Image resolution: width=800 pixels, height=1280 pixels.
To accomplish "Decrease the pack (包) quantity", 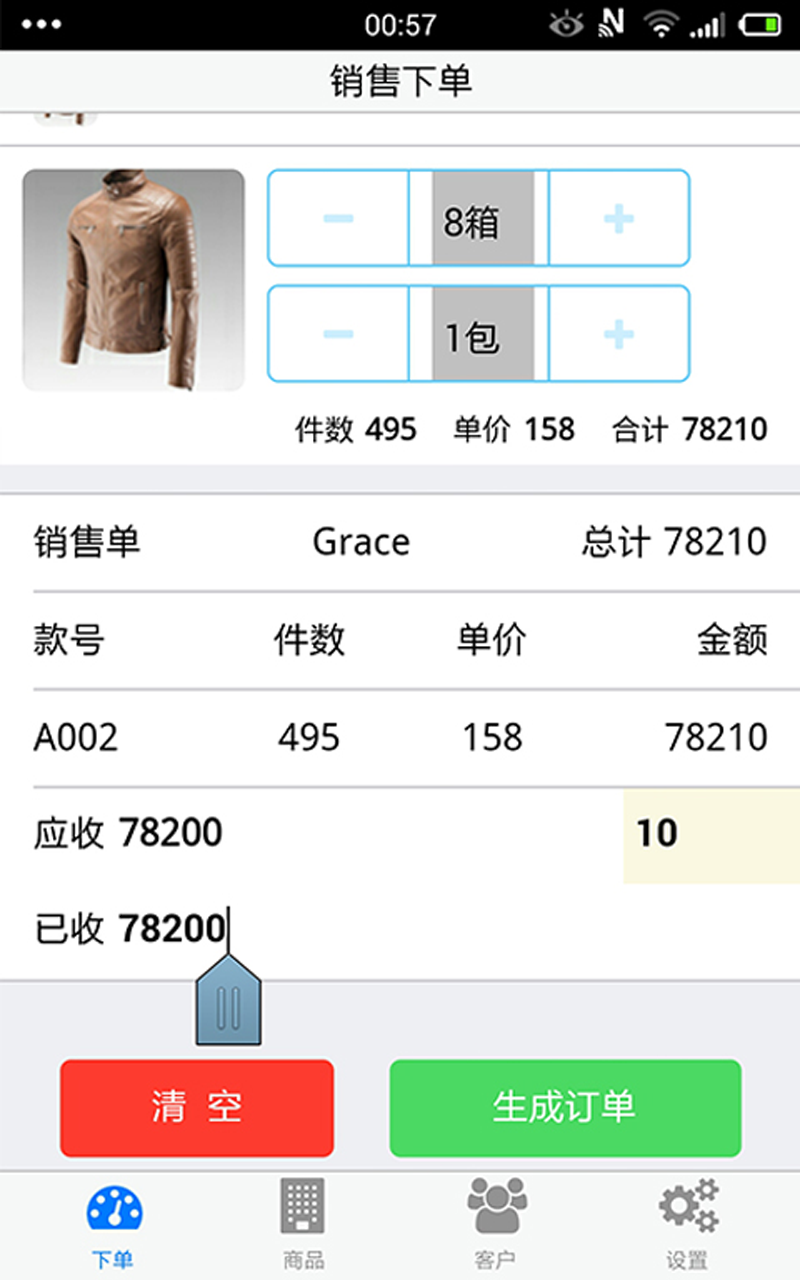I will pyautogui.click(x=338, y=334).
